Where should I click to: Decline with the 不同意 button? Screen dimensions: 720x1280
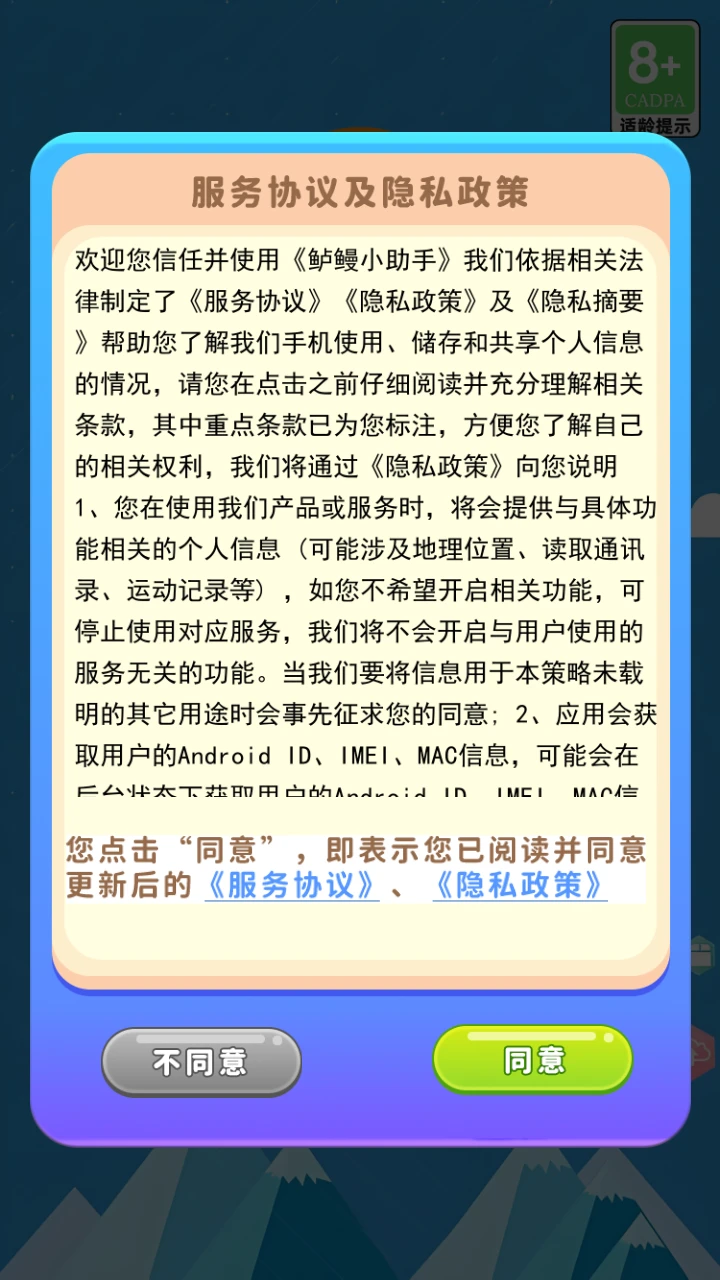tap(201, 1061)
